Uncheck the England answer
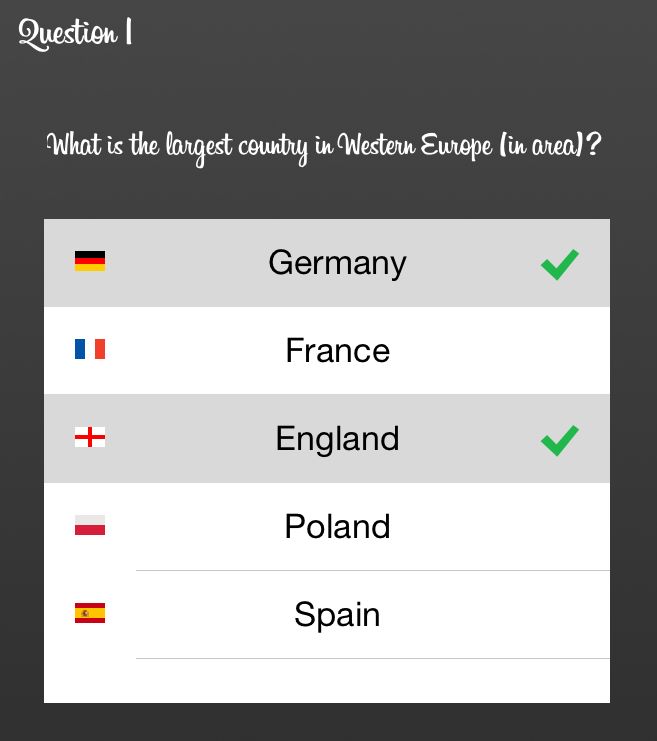 (x=337, y=439)
